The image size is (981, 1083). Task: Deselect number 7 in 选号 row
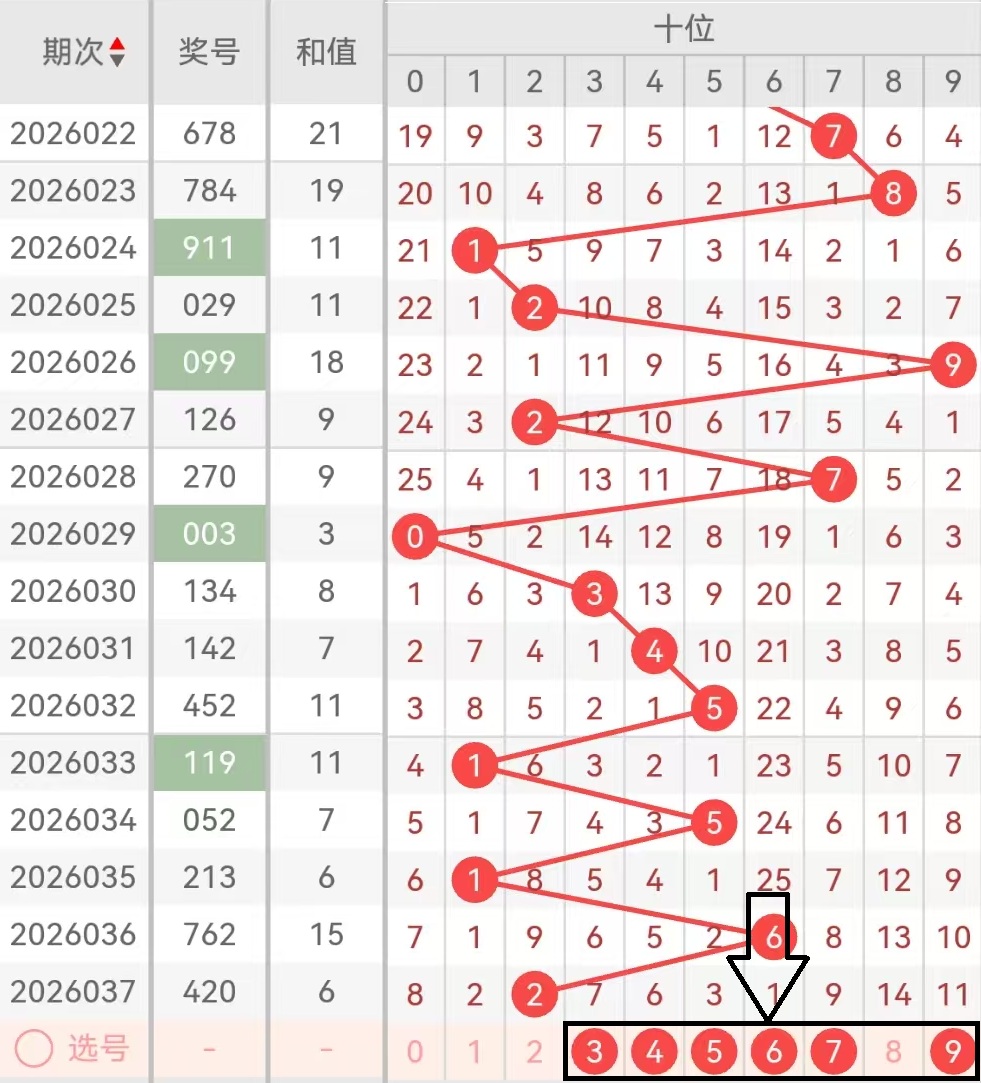click(x=833, y=1051)
